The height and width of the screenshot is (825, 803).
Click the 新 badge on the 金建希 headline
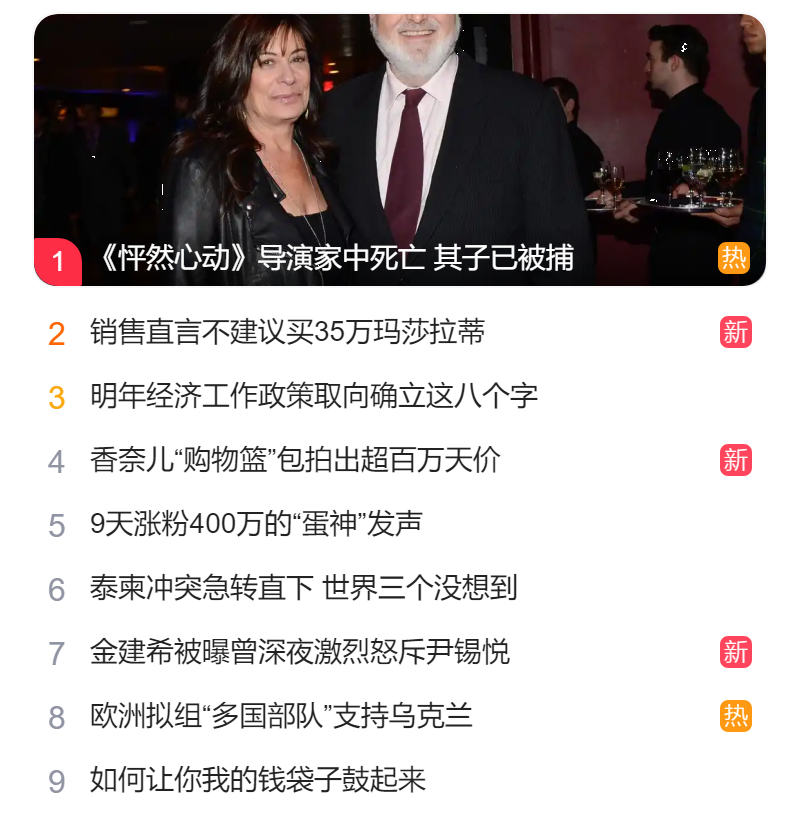click(738, 649)
